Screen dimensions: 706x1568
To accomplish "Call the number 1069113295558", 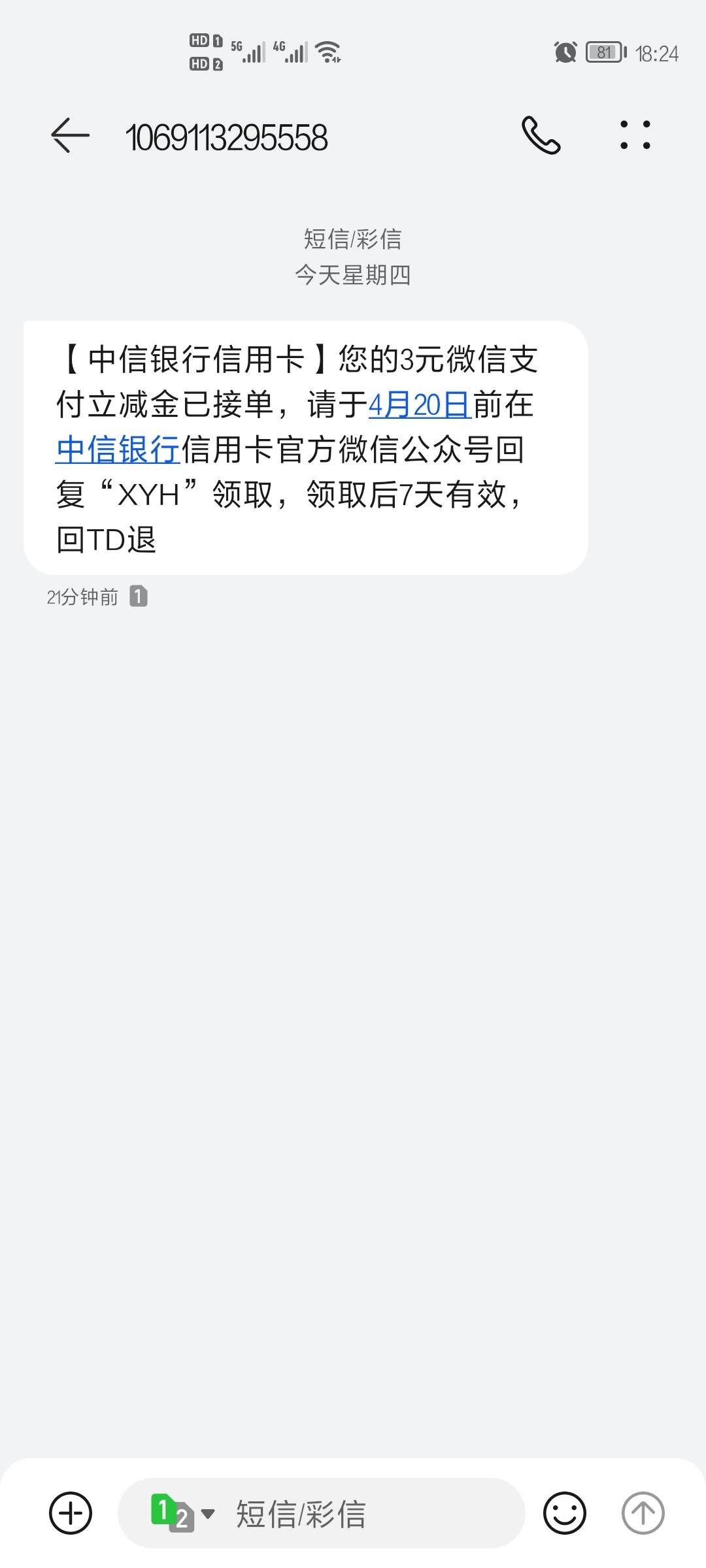I will pos(541,135).
